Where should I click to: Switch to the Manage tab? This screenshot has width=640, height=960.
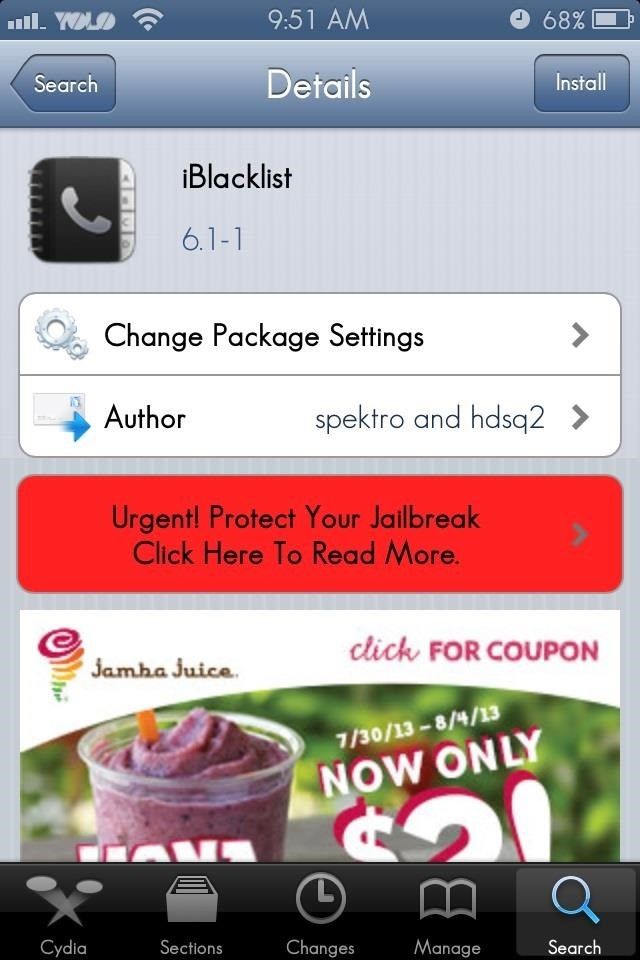click(447, 913)
